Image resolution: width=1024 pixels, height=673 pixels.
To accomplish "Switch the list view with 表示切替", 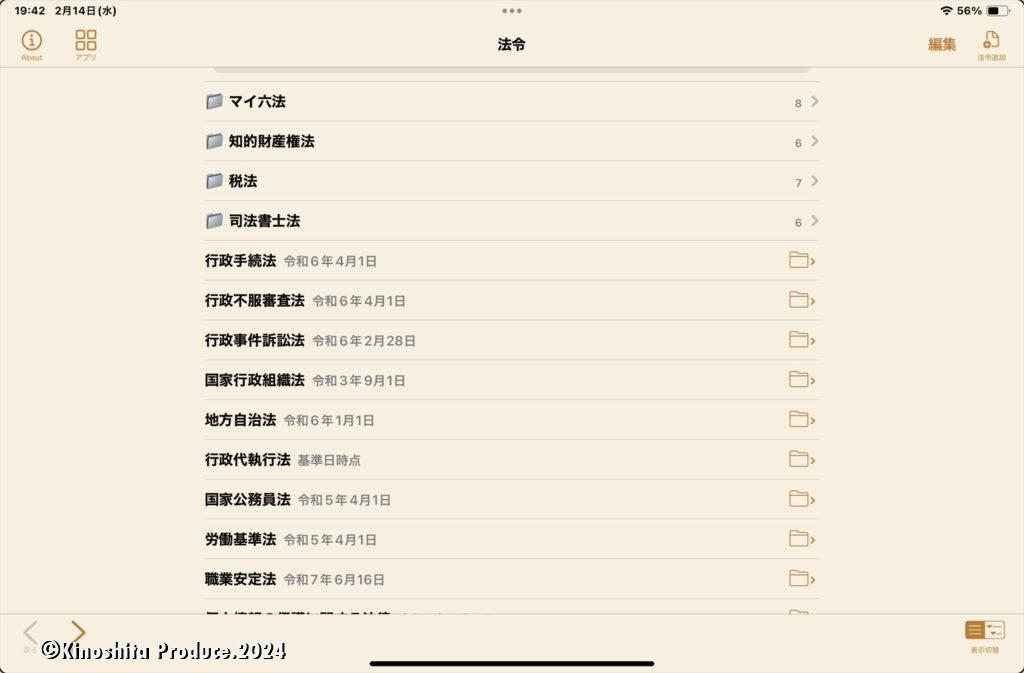I will point(984,634).
